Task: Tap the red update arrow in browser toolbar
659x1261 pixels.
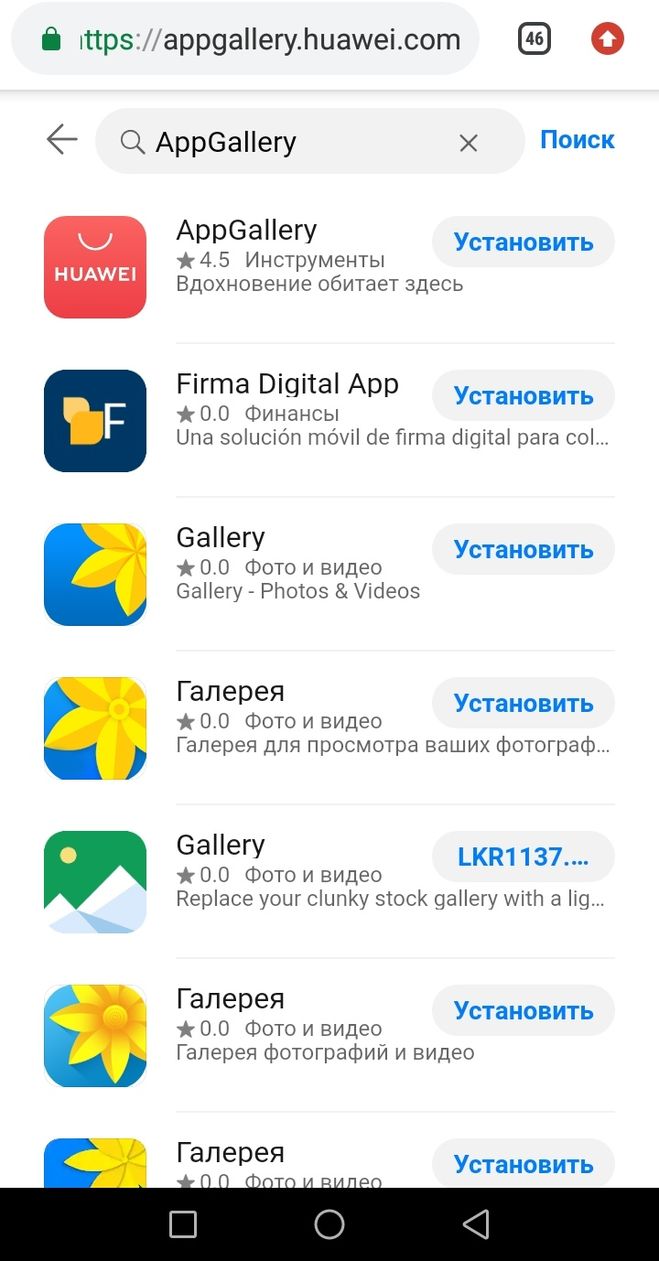Action: (x=607, y=39)
